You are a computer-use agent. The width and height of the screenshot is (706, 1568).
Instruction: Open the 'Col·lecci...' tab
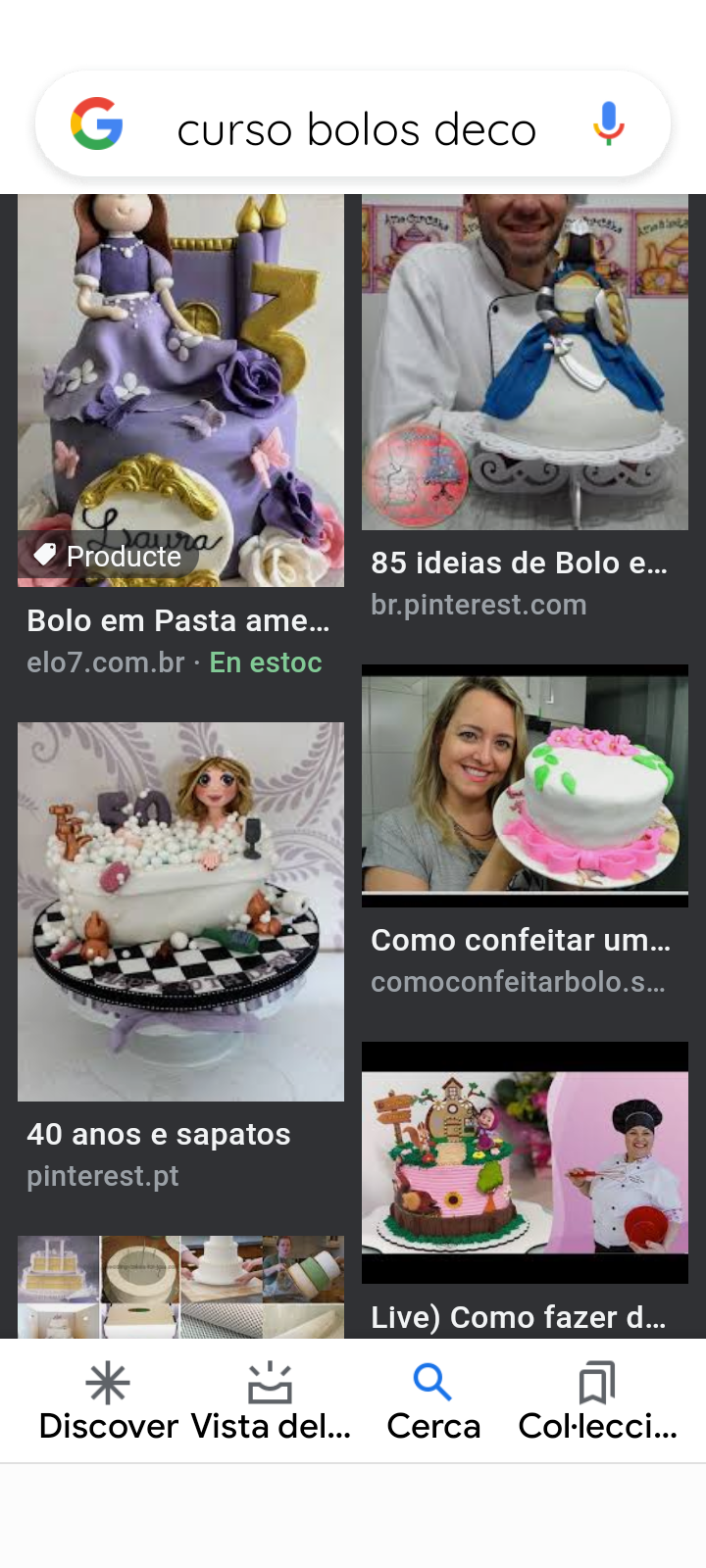pyautogui.click(x=597, y=1401)
